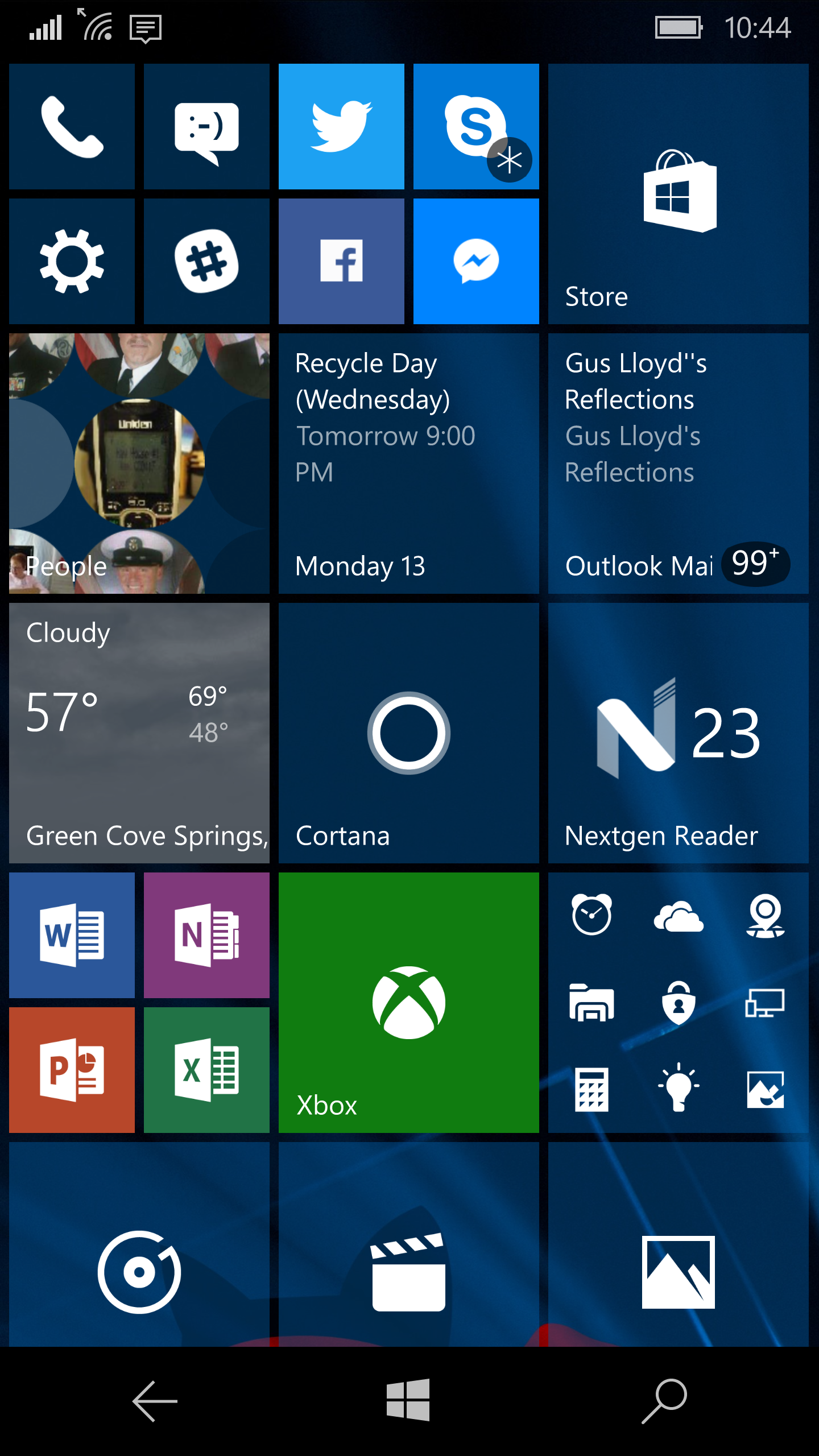The width and height of the screenshot is (819, 1456).
Task: Open the Settings gear tile
Action: pyautogui.click(x=72, y=261)
